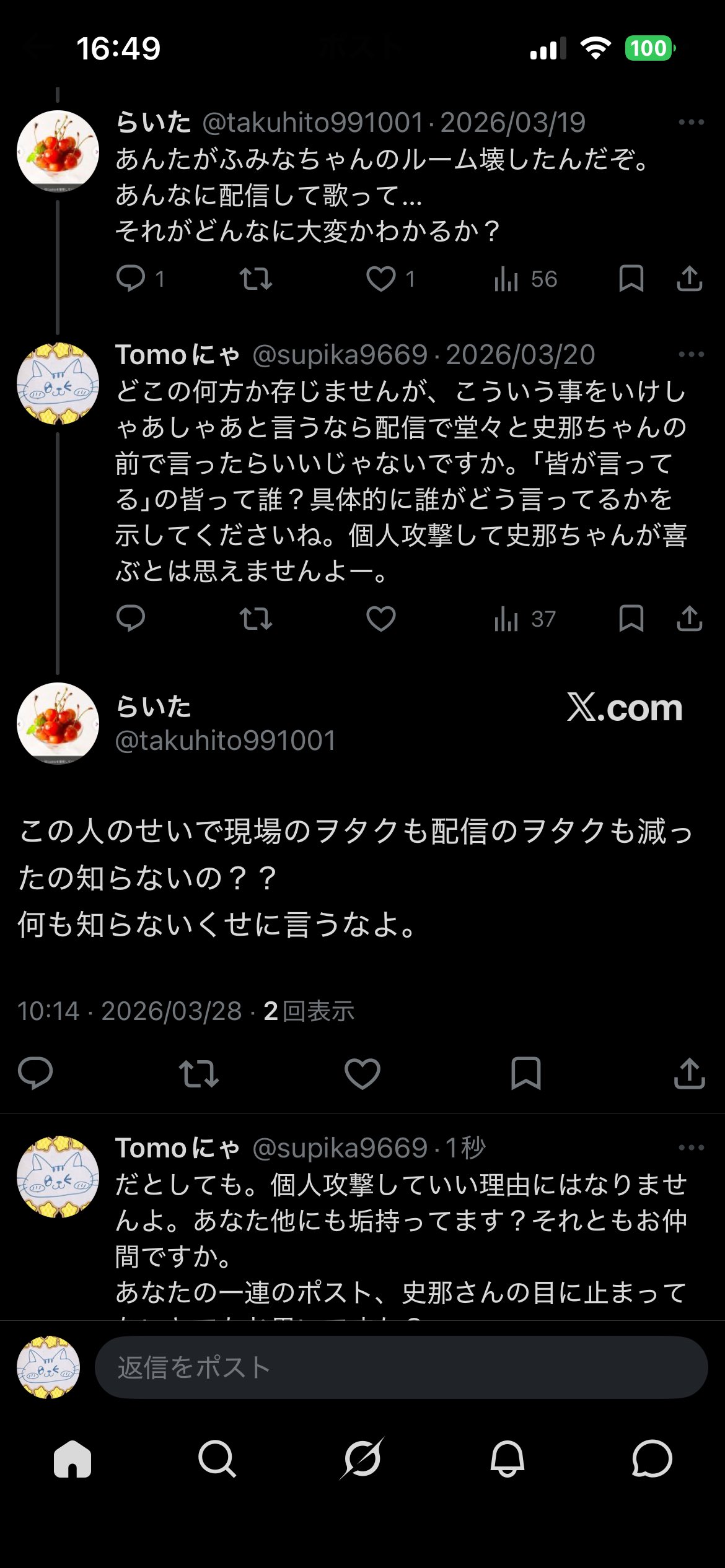The height and width of the screenshot is (1568, 725).
Task: Switch to the Search tab
Action: 217,1459
